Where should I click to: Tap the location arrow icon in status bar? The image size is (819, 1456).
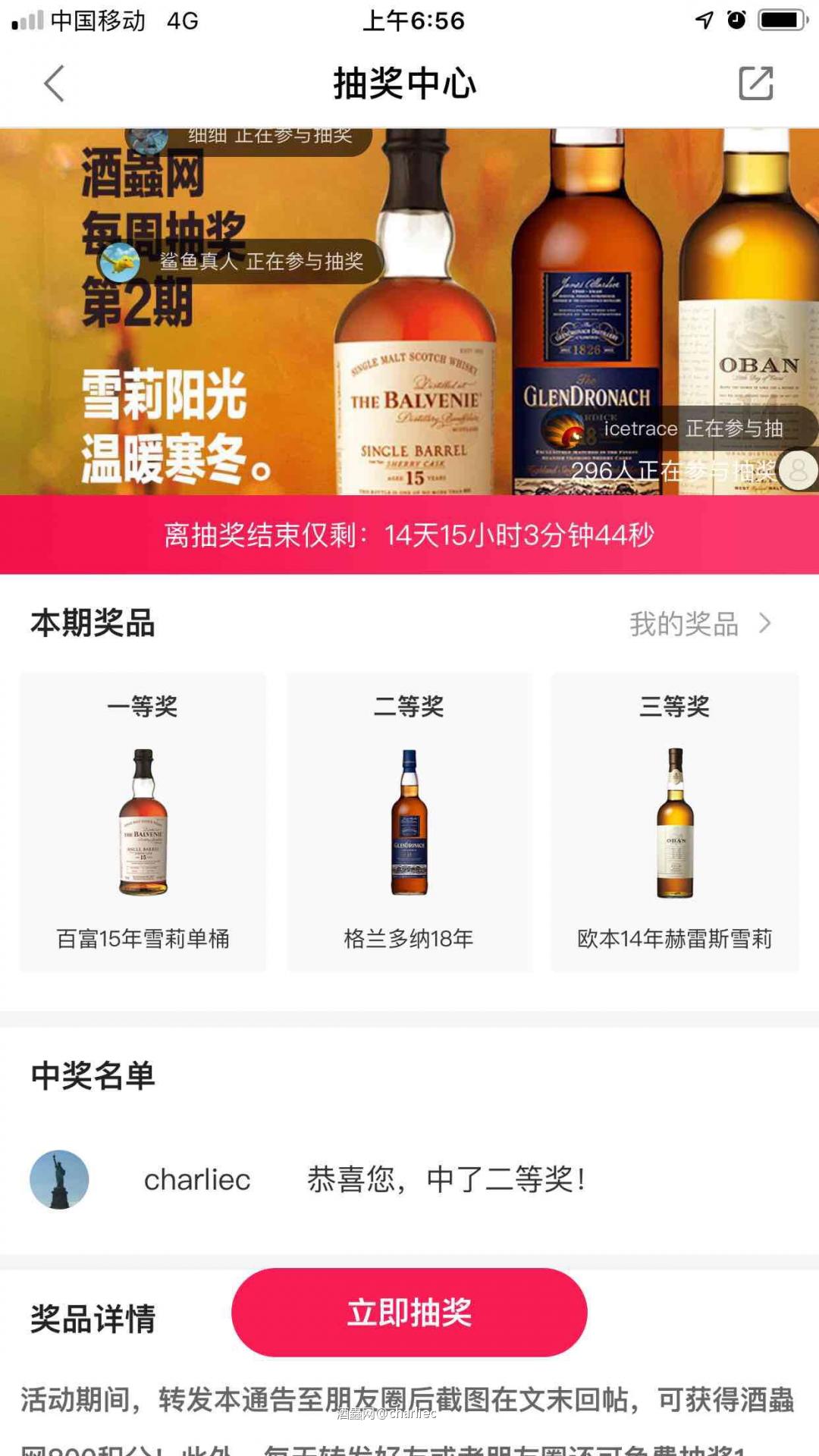click(704, 22)
